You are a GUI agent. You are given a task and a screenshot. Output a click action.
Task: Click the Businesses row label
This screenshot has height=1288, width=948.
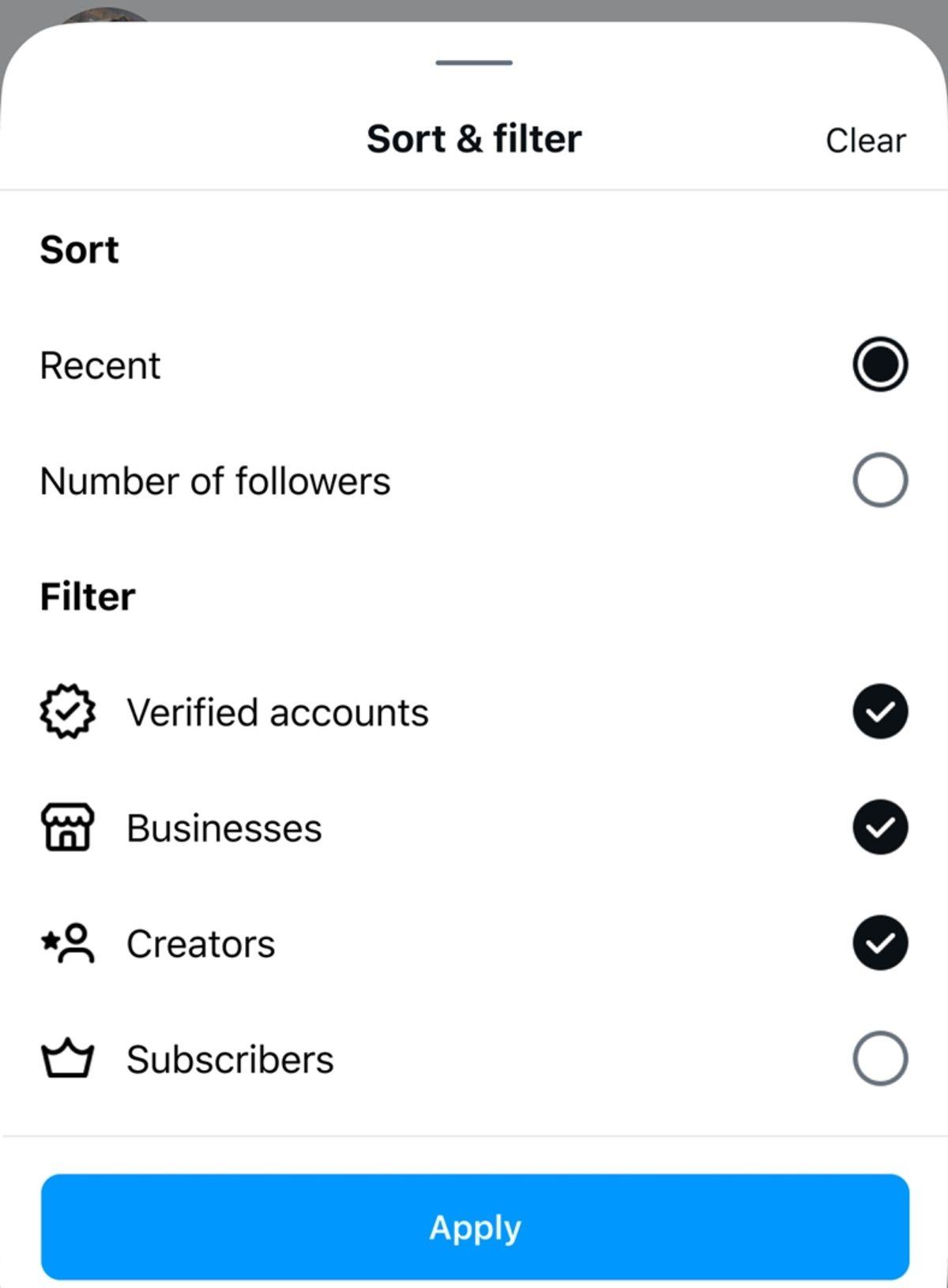click(225, 827)
